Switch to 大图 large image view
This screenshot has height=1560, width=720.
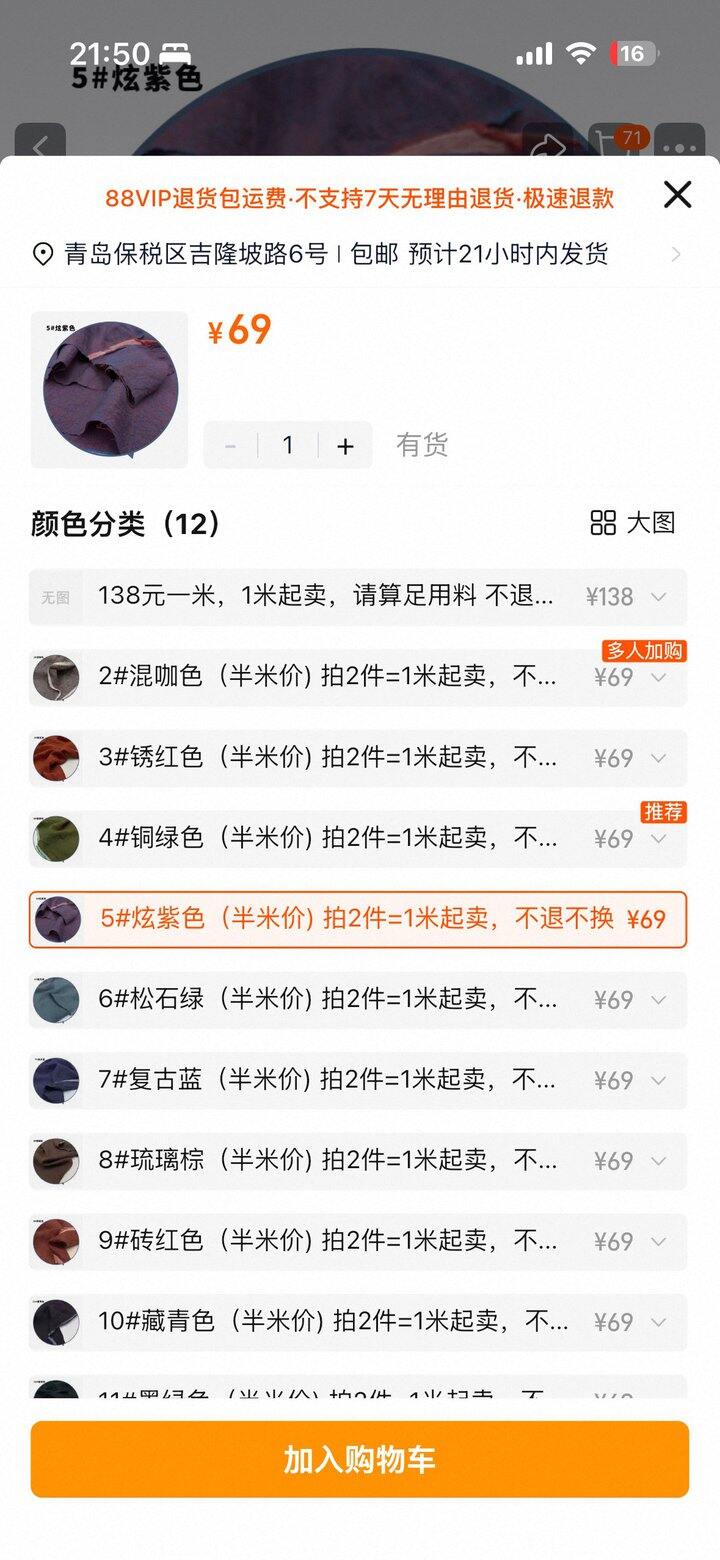click(x=633, y=522)
